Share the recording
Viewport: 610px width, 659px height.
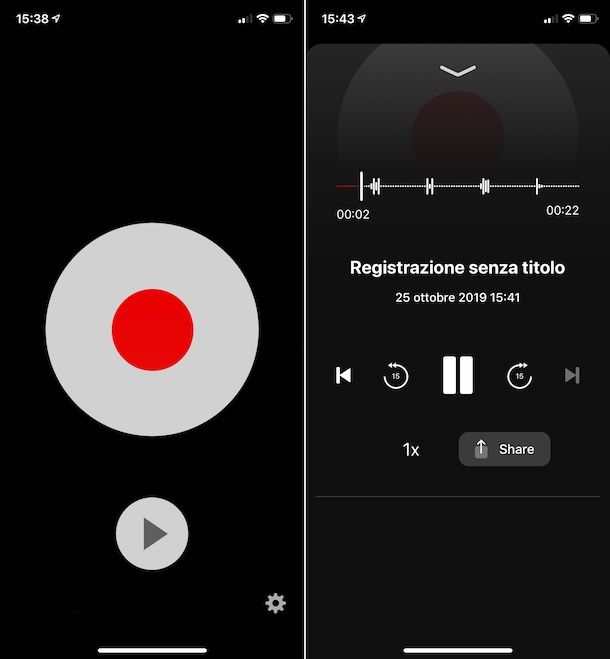(x=504, y=449)
